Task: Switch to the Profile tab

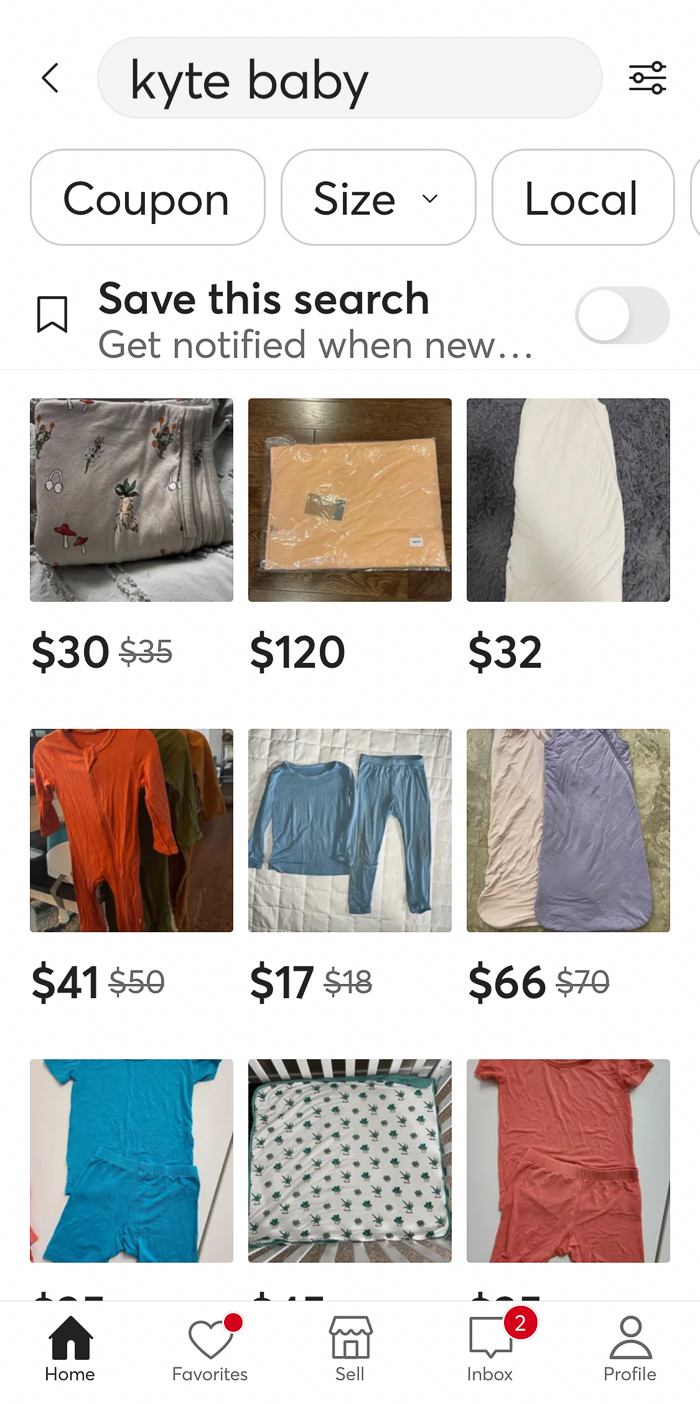Action: pos(630,1350)
